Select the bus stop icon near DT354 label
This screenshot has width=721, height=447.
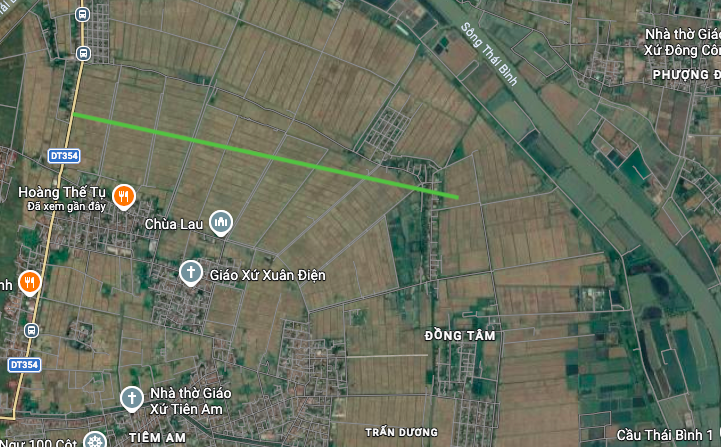point(31,330)
